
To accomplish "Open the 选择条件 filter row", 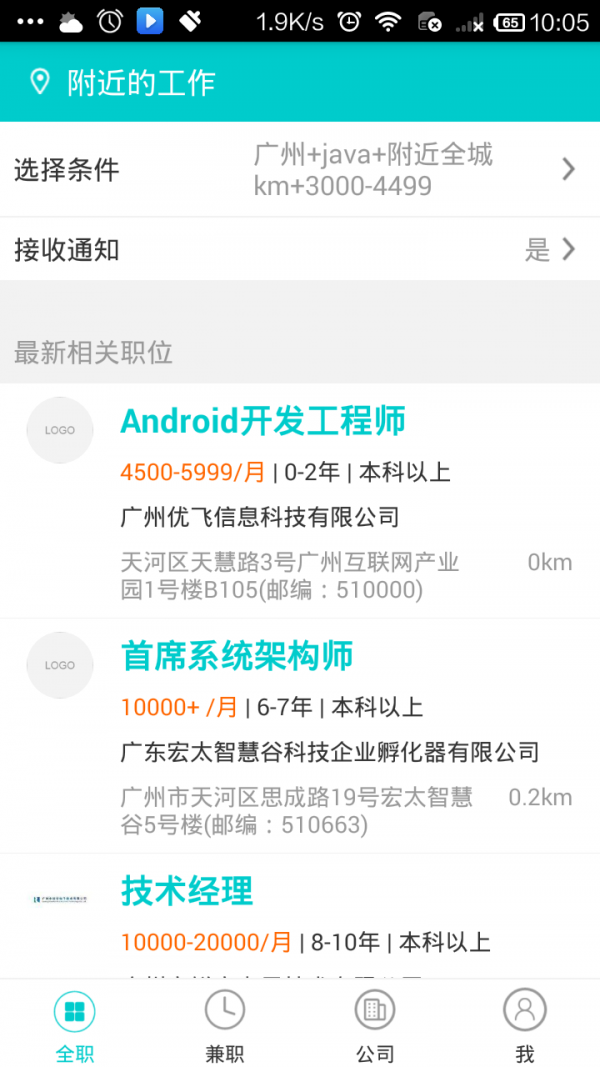I will click(x=300, y=169).
